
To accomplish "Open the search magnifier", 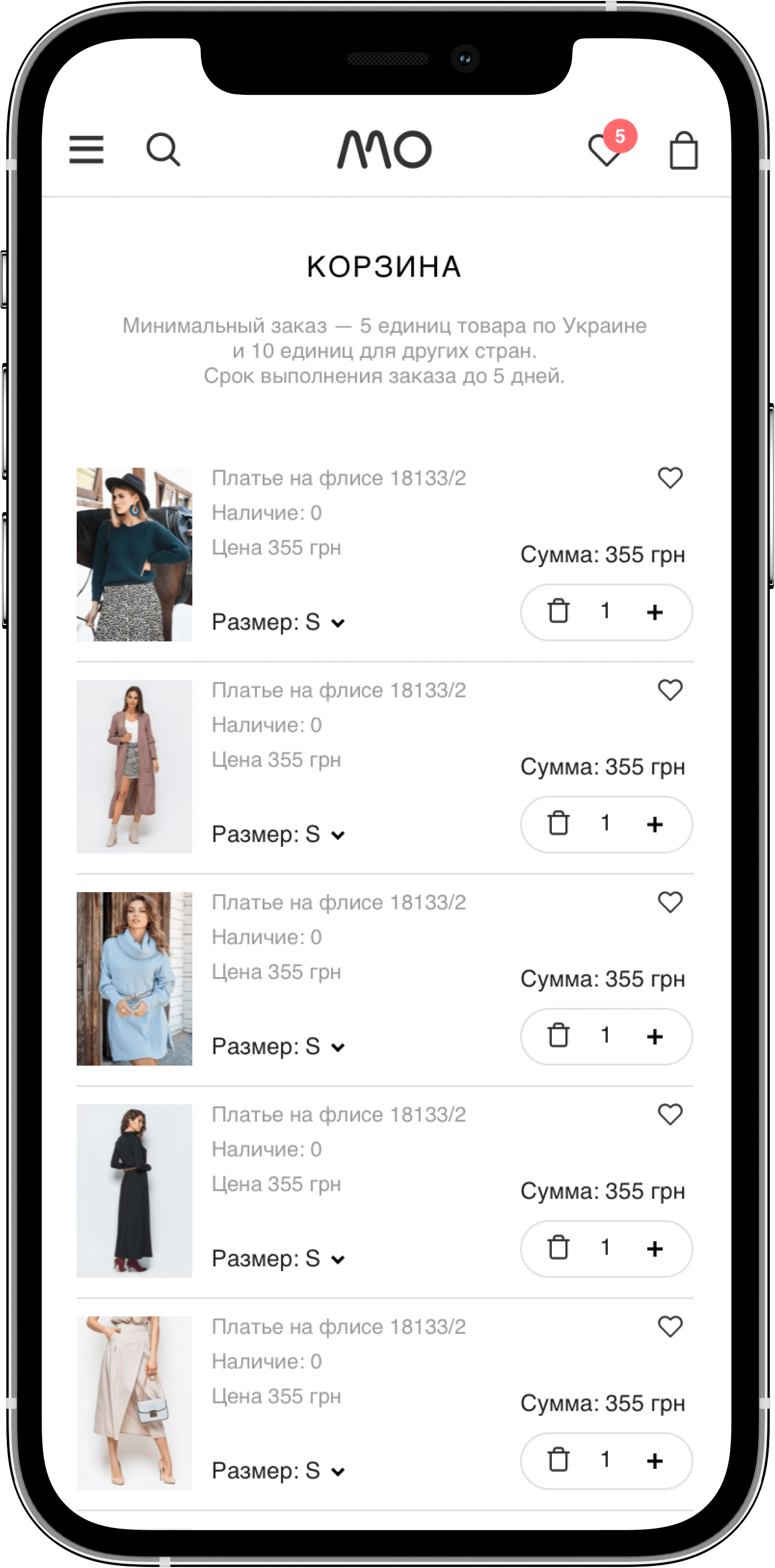I will click(x=163, y=150).
